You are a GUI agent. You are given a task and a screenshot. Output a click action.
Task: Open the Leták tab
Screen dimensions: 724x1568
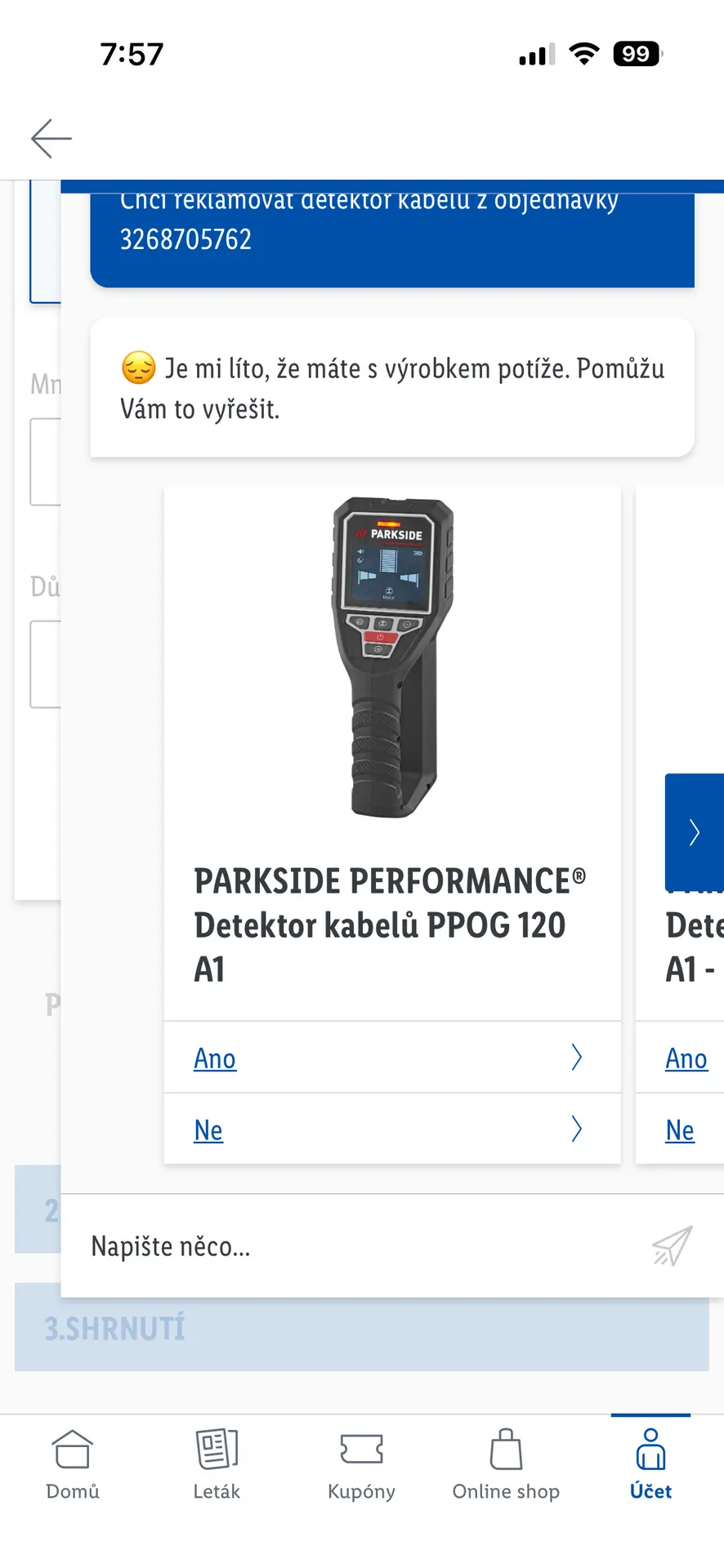(217, 1465)
